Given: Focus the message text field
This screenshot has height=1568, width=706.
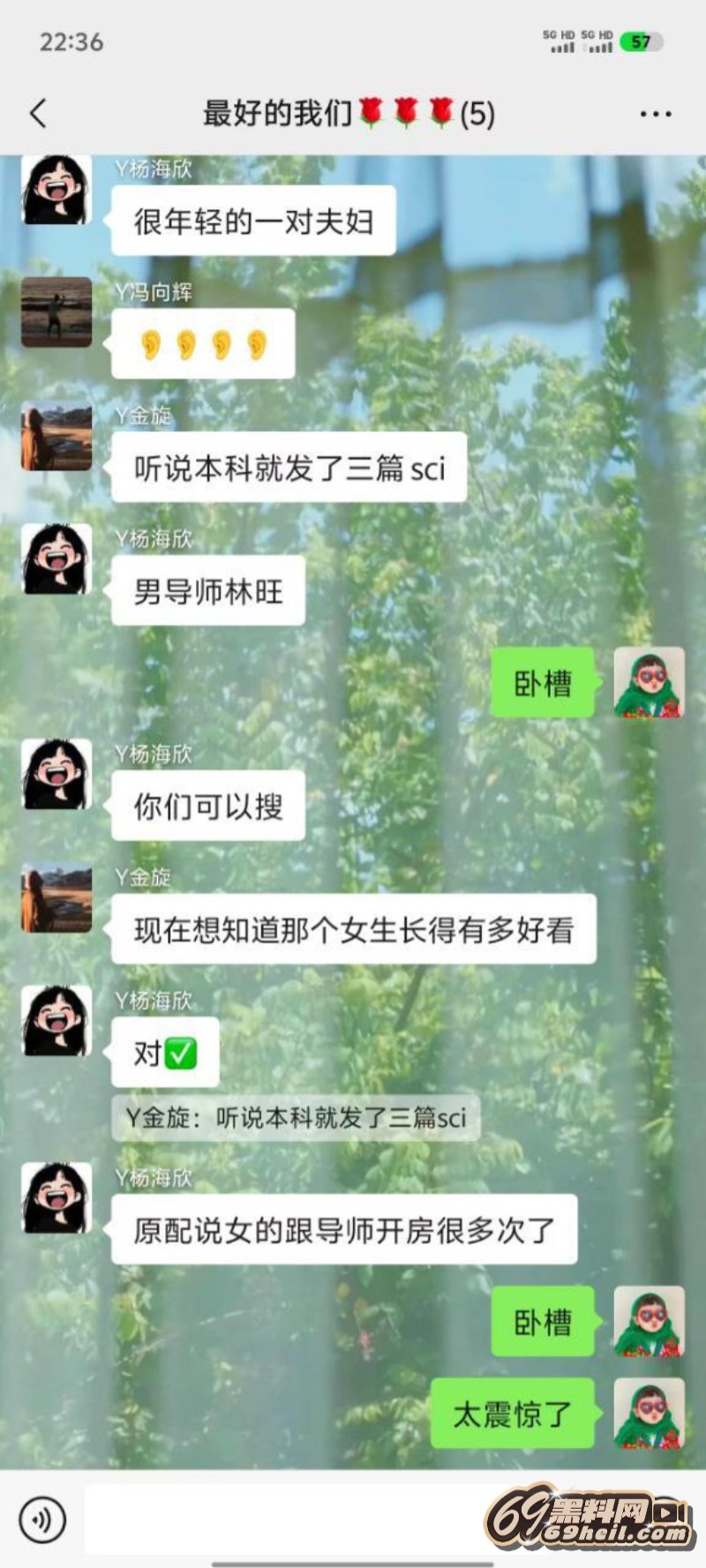Looking at the screenshot, I should 282,1519.
